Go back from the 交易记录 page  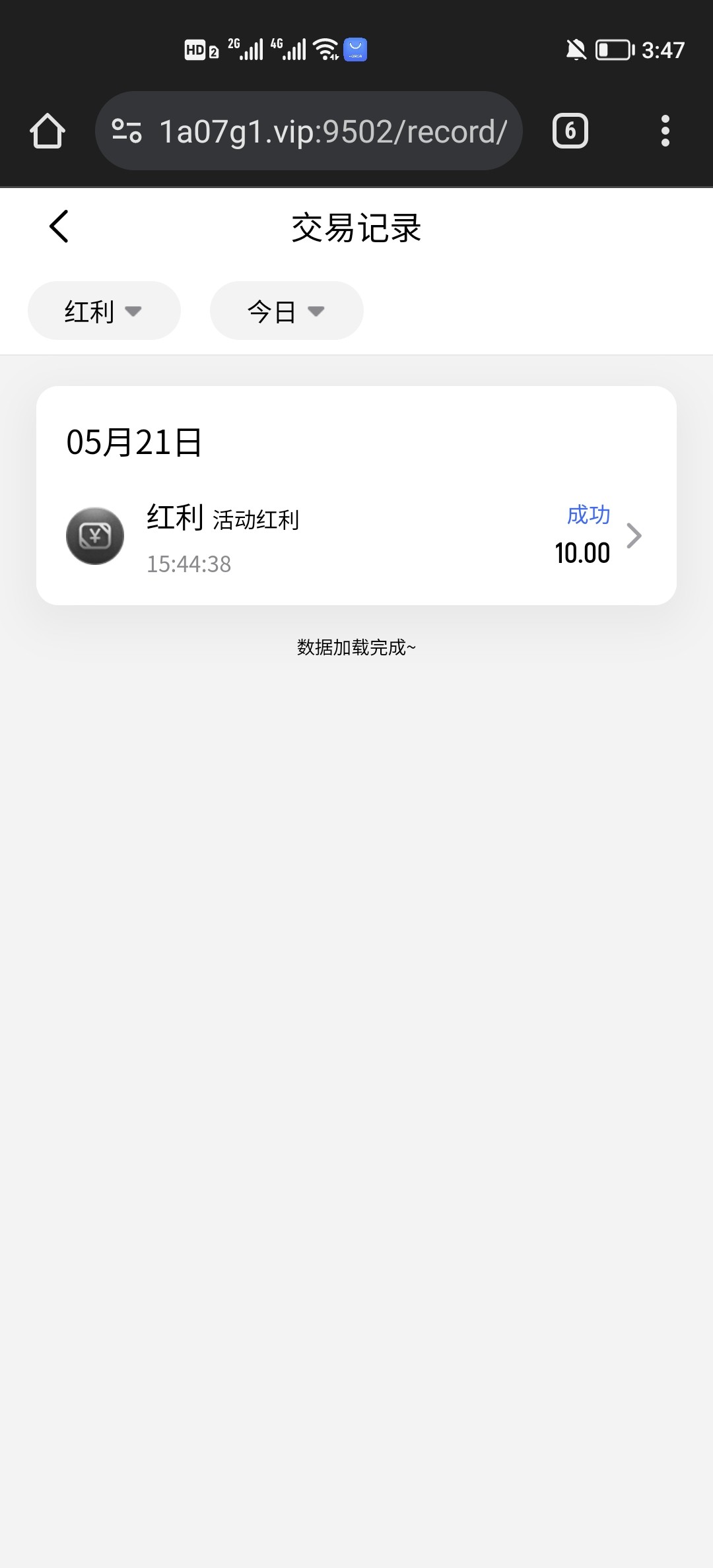pyautogui.click(x=59, y=227)
